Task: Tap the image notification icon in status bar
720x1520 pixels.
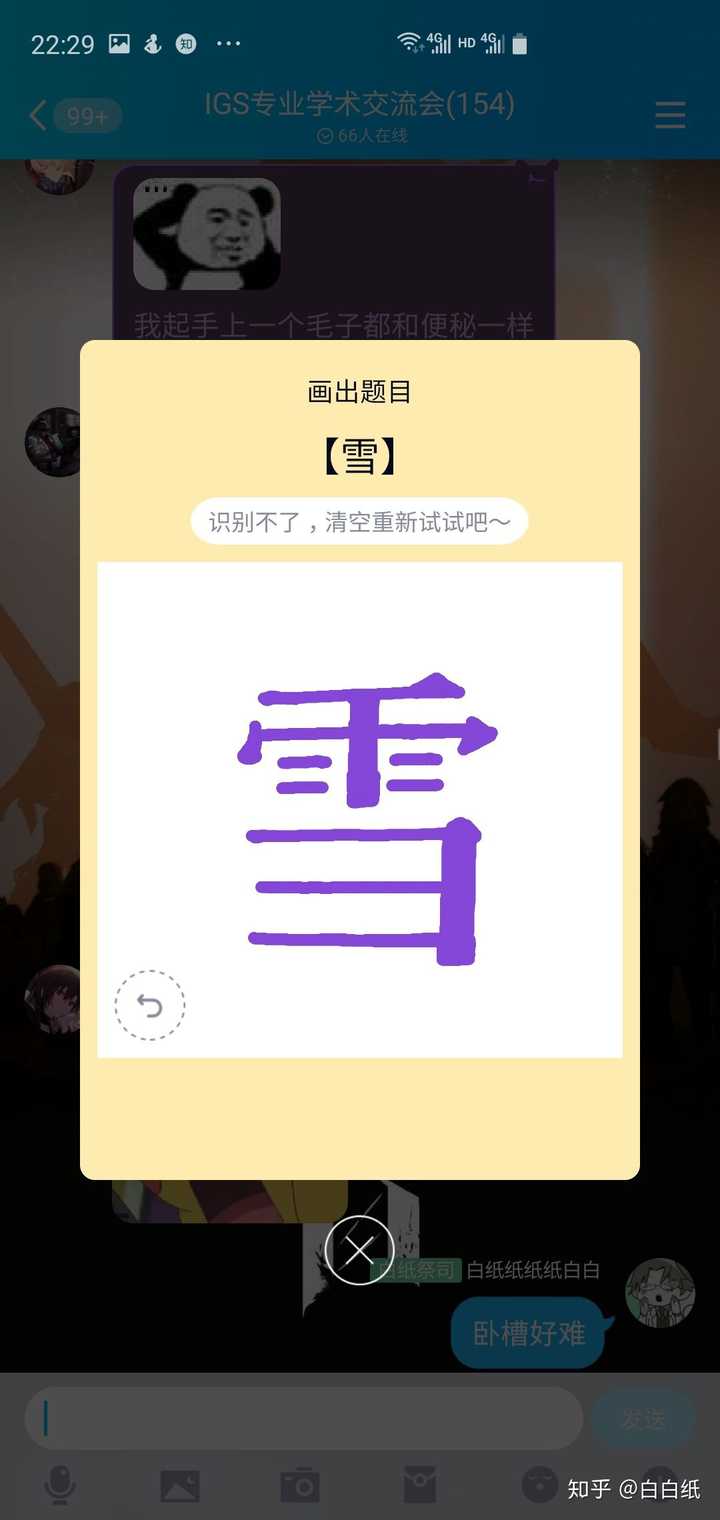Action: pyautogui.click(x=121, y=42)
